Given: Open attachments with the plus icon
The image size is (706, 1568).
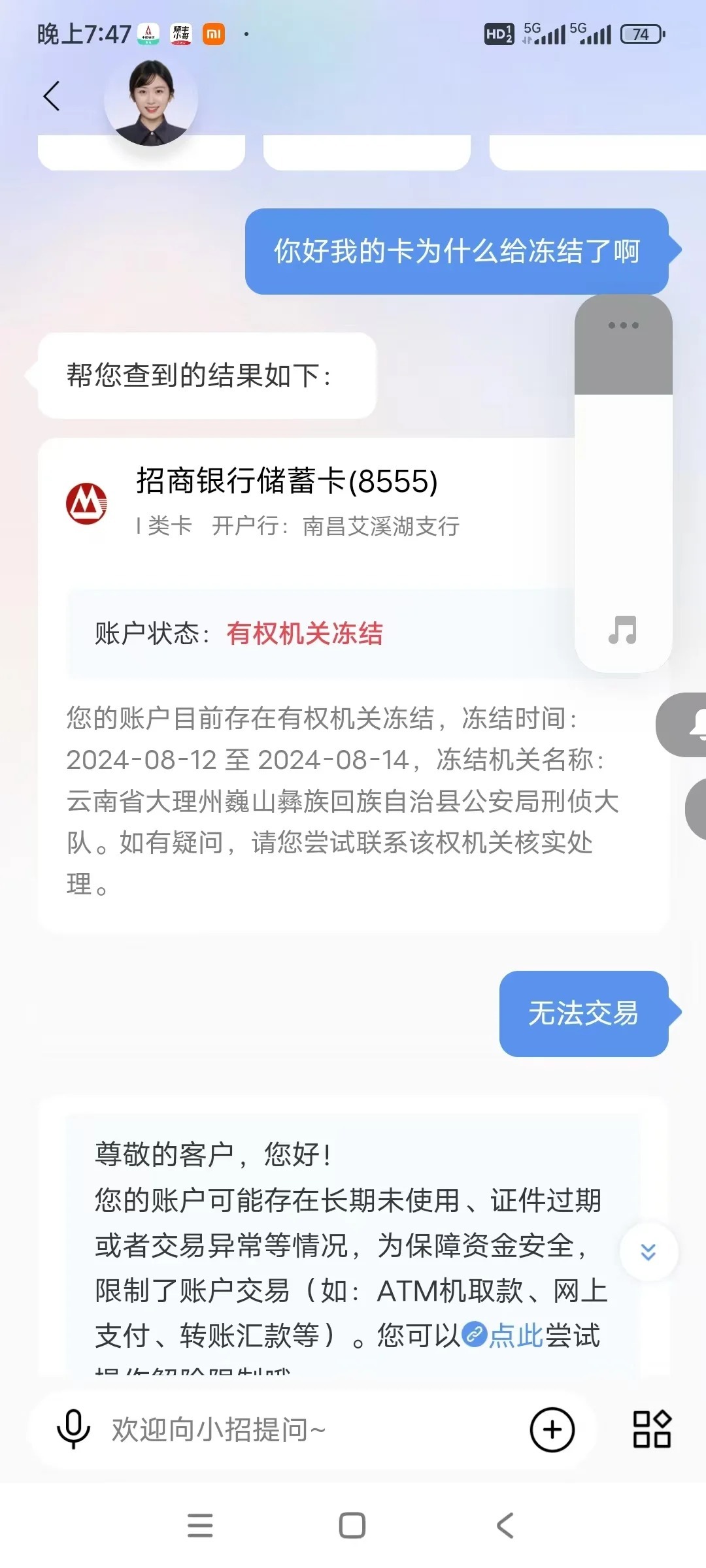Looking at the screenshot, I should click(x=552, y=1430).
